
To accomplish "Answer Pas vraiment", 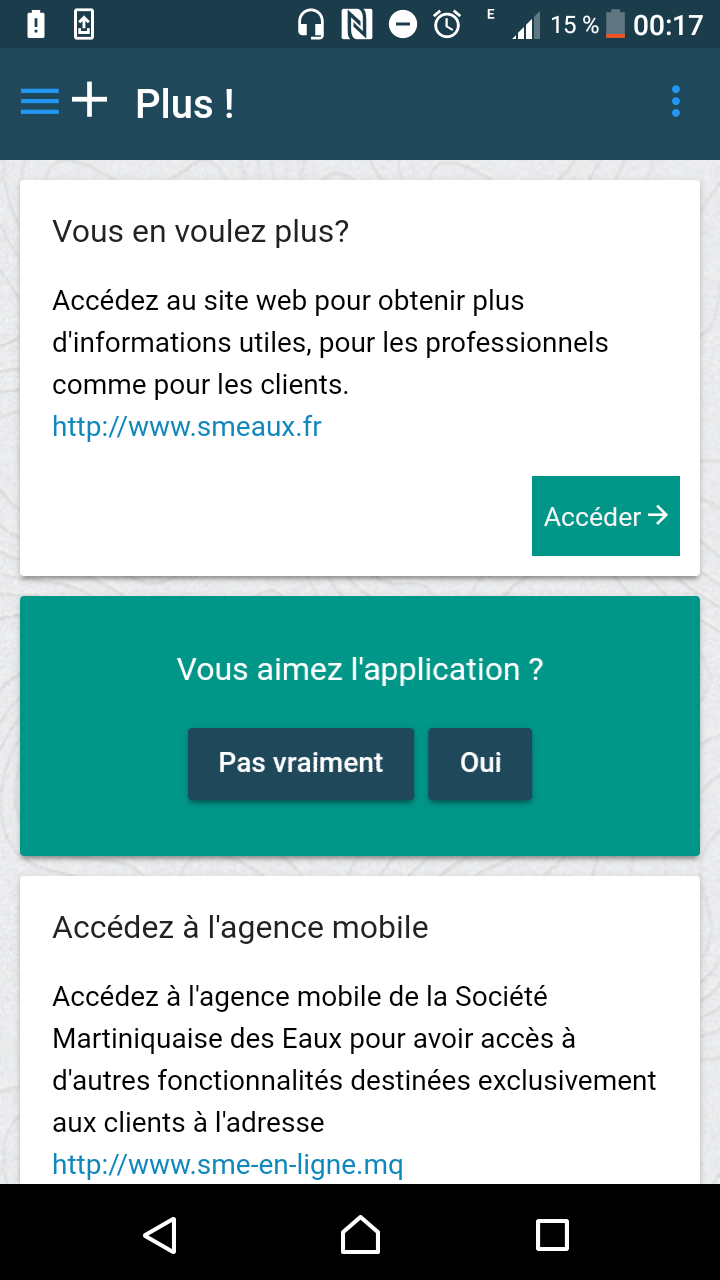I will (301, 763).
